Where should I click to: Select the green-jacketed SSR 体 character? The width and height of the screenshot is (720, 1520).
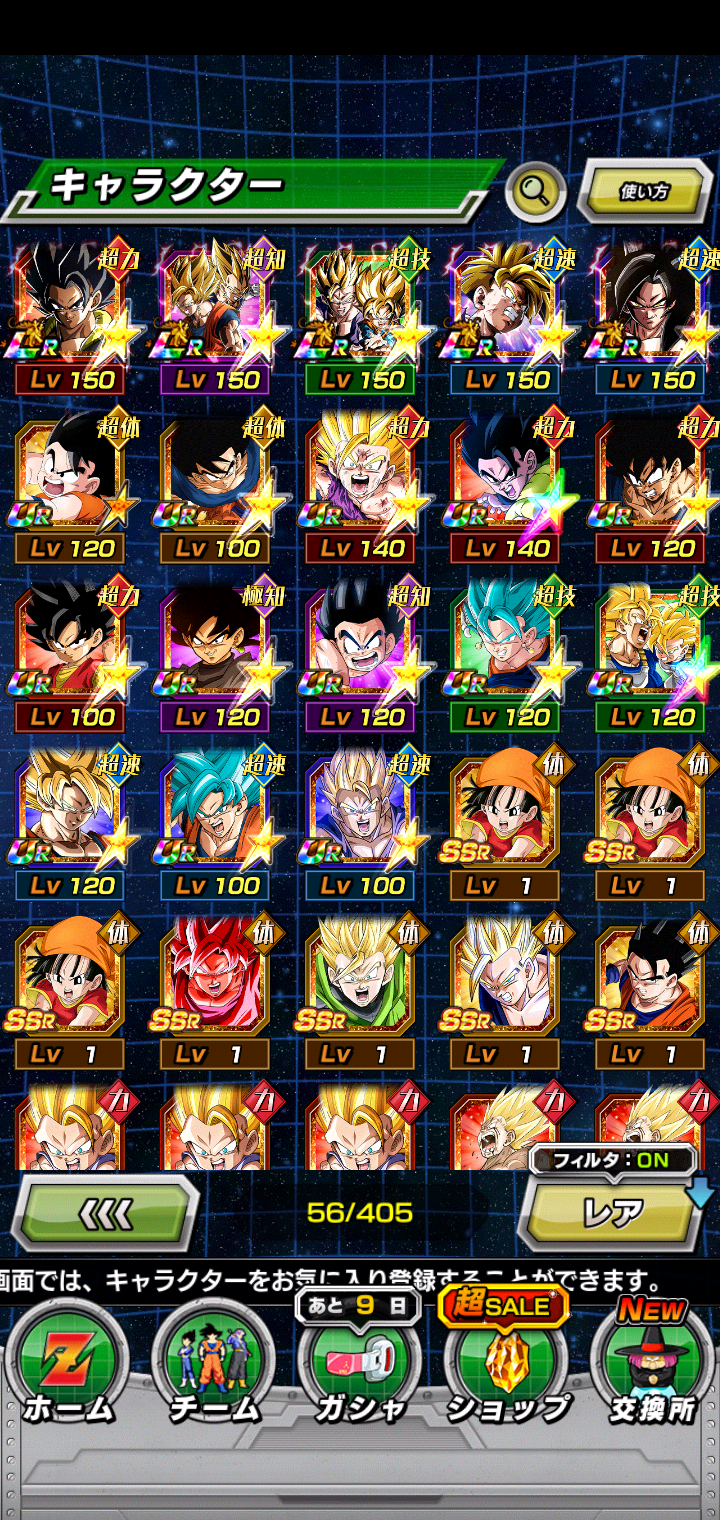click(x=359, y=989)
